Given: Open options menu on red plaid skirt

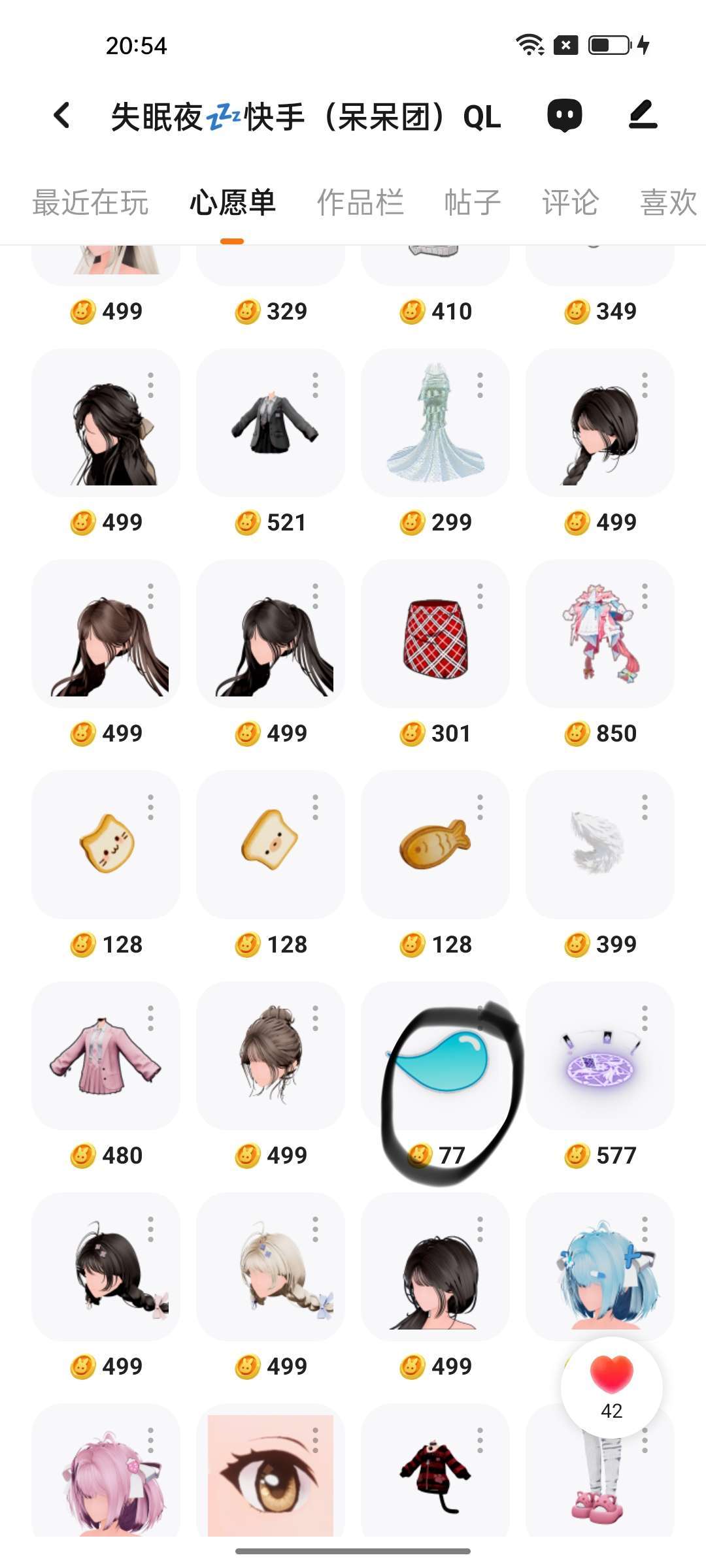Looking at the screenshot, I should (480, 596).
